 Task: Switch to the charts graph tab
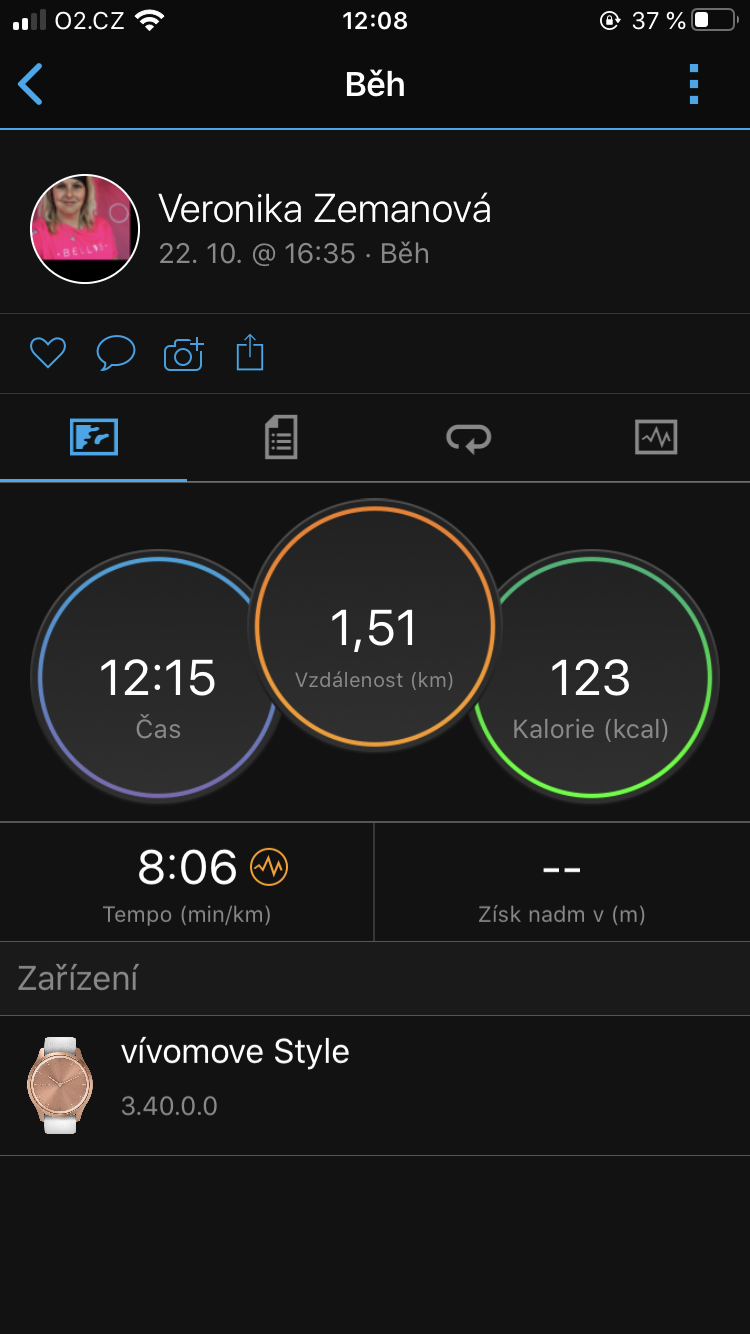(x=656, y=437)
